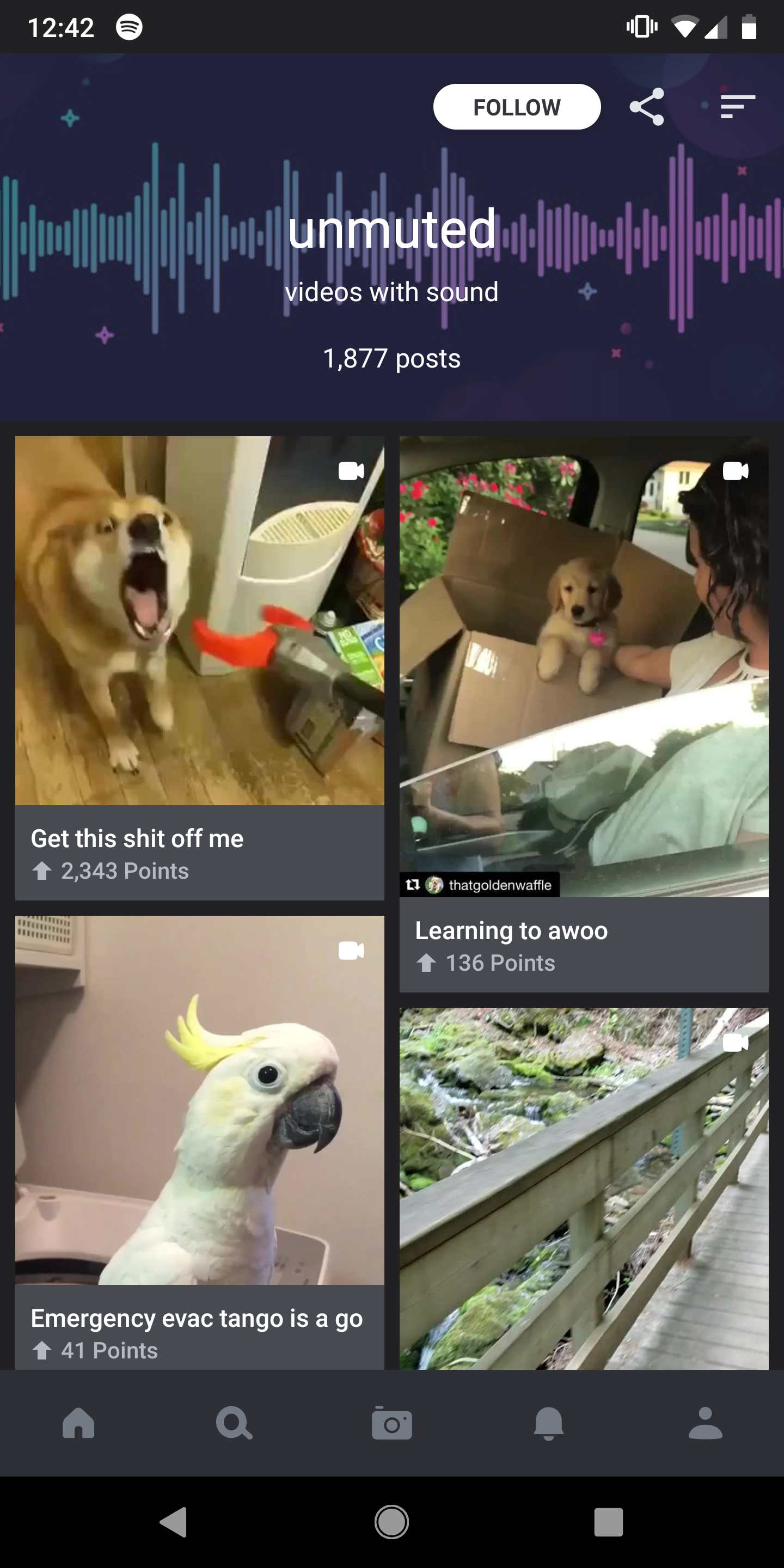Select the Home icon in bottom navigation

coord(78,1424)
